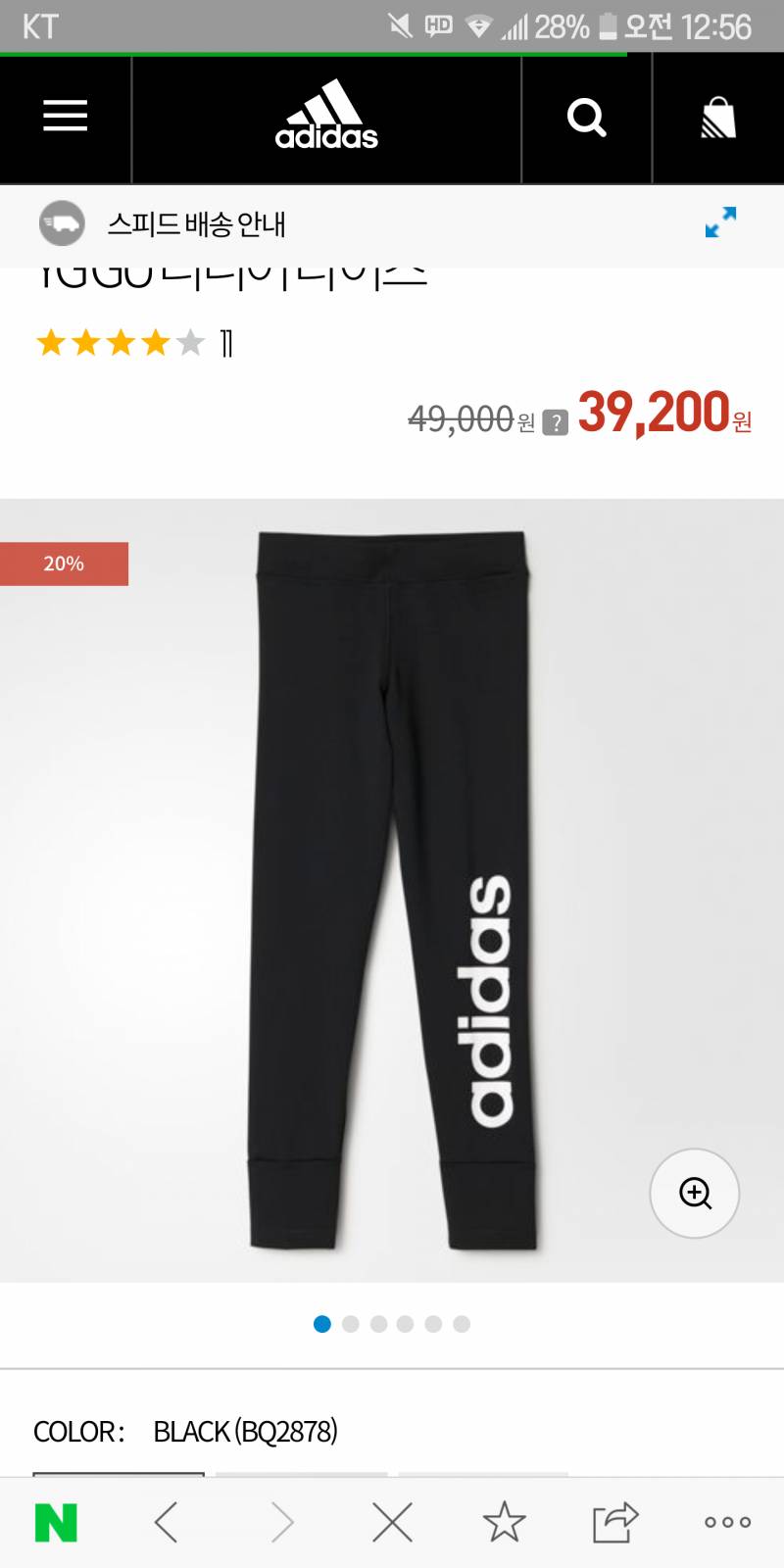
Task: Open the star rating reviews
Action: click(120, 343)
